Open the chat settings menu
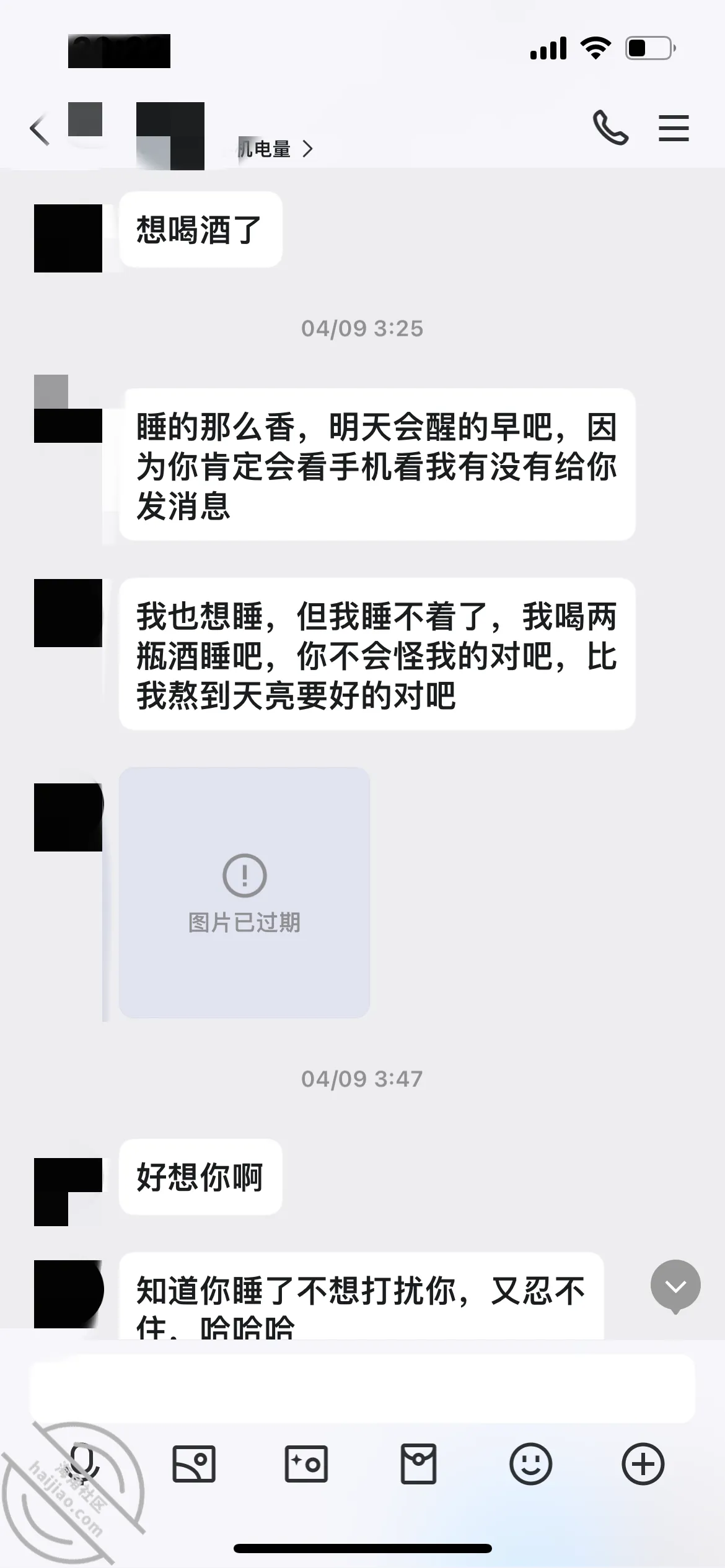Viewport: 725px width, 1568px height. tap(674, 128)
